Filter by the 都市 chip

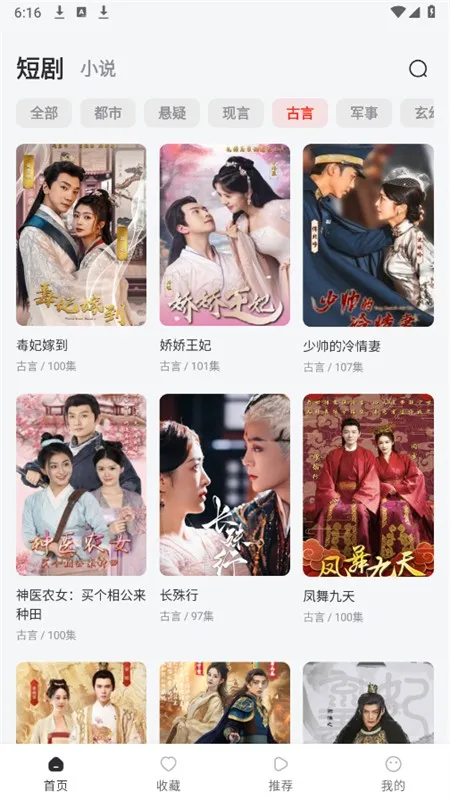click(x=108, y=113)
